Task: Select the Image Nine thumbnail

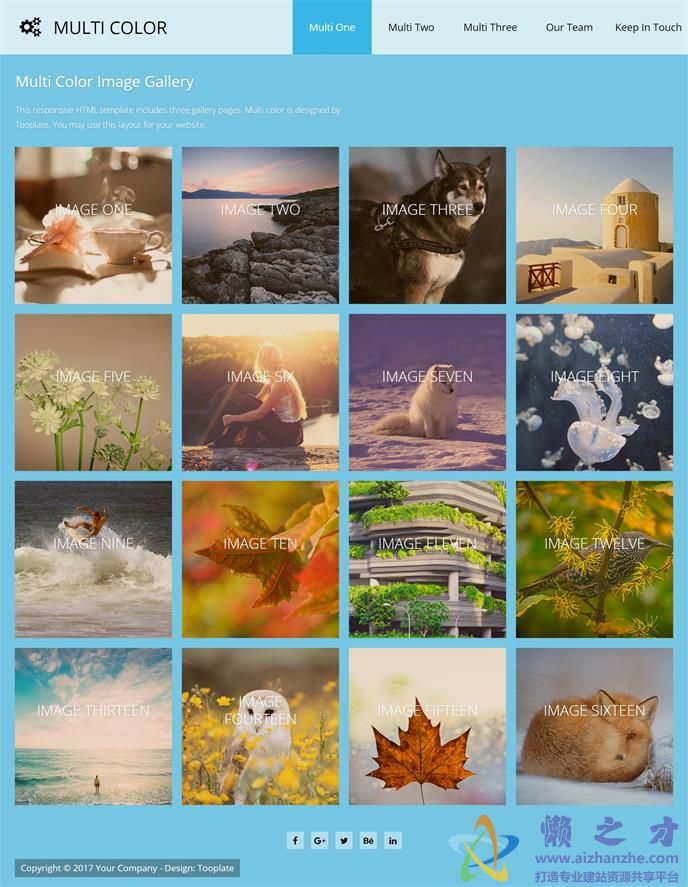Action: 93,559
